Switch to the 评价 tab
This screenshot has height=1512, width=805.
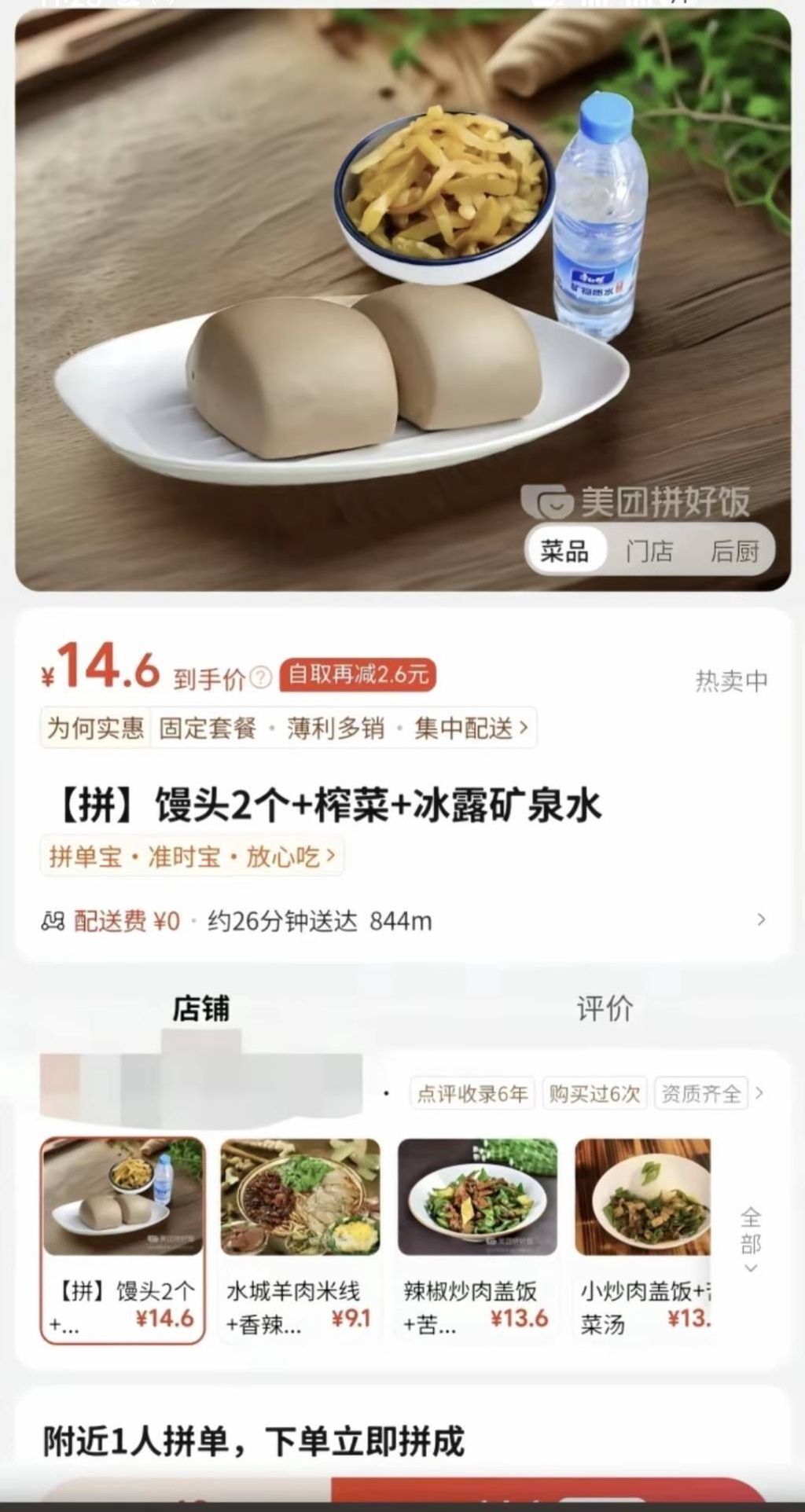point(605,1008)
